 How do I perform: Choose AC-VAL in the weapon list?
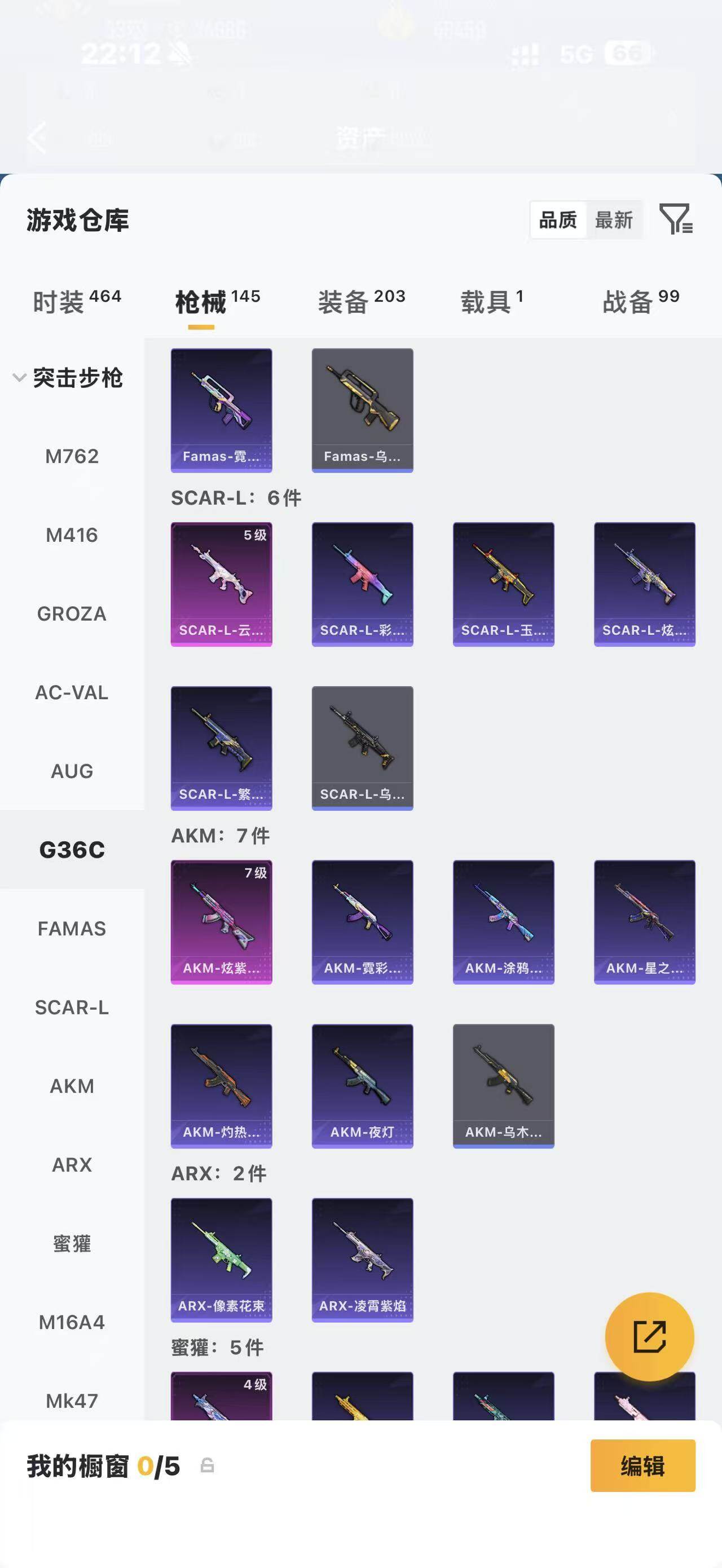coord(72,692)
